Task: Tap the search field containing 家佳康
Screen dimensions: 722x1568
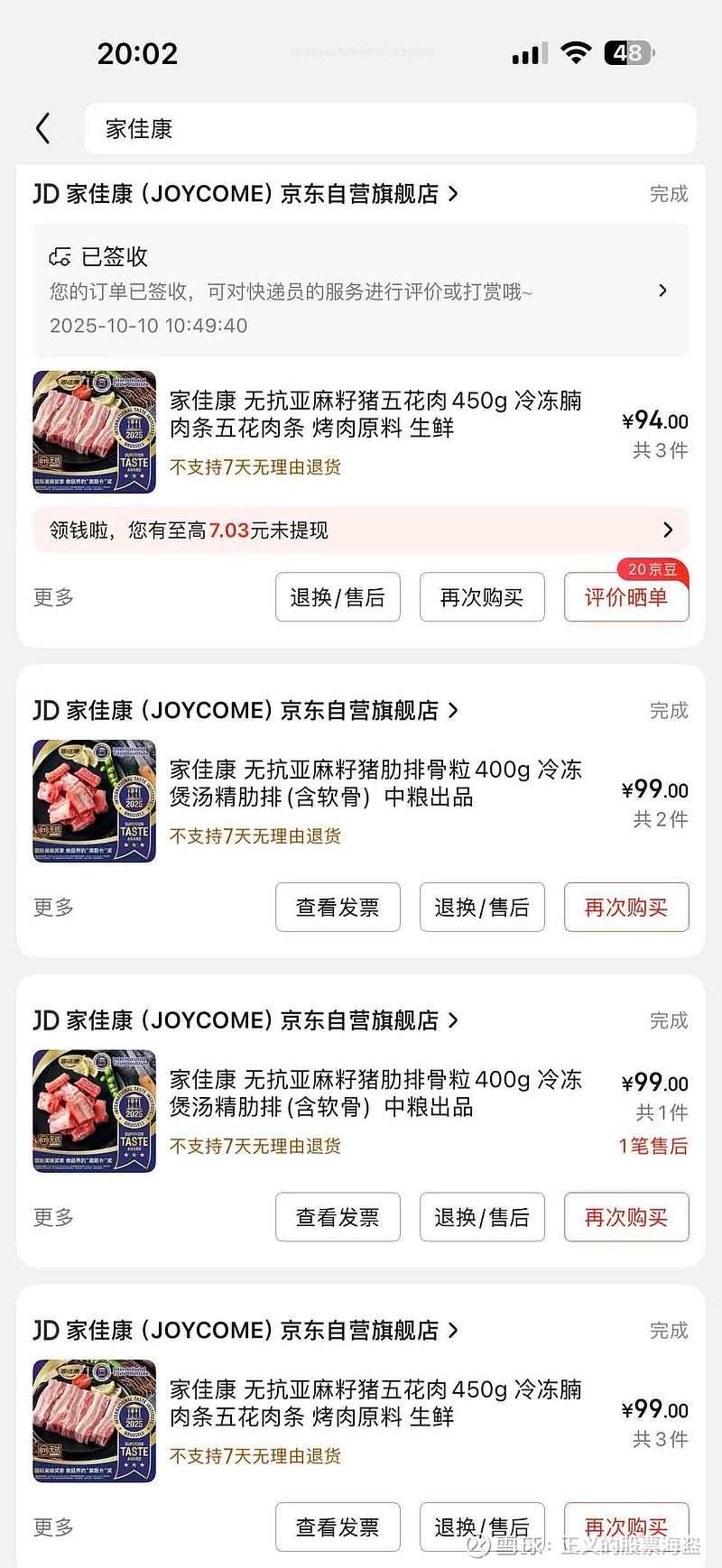Action: tap(390, 129)
